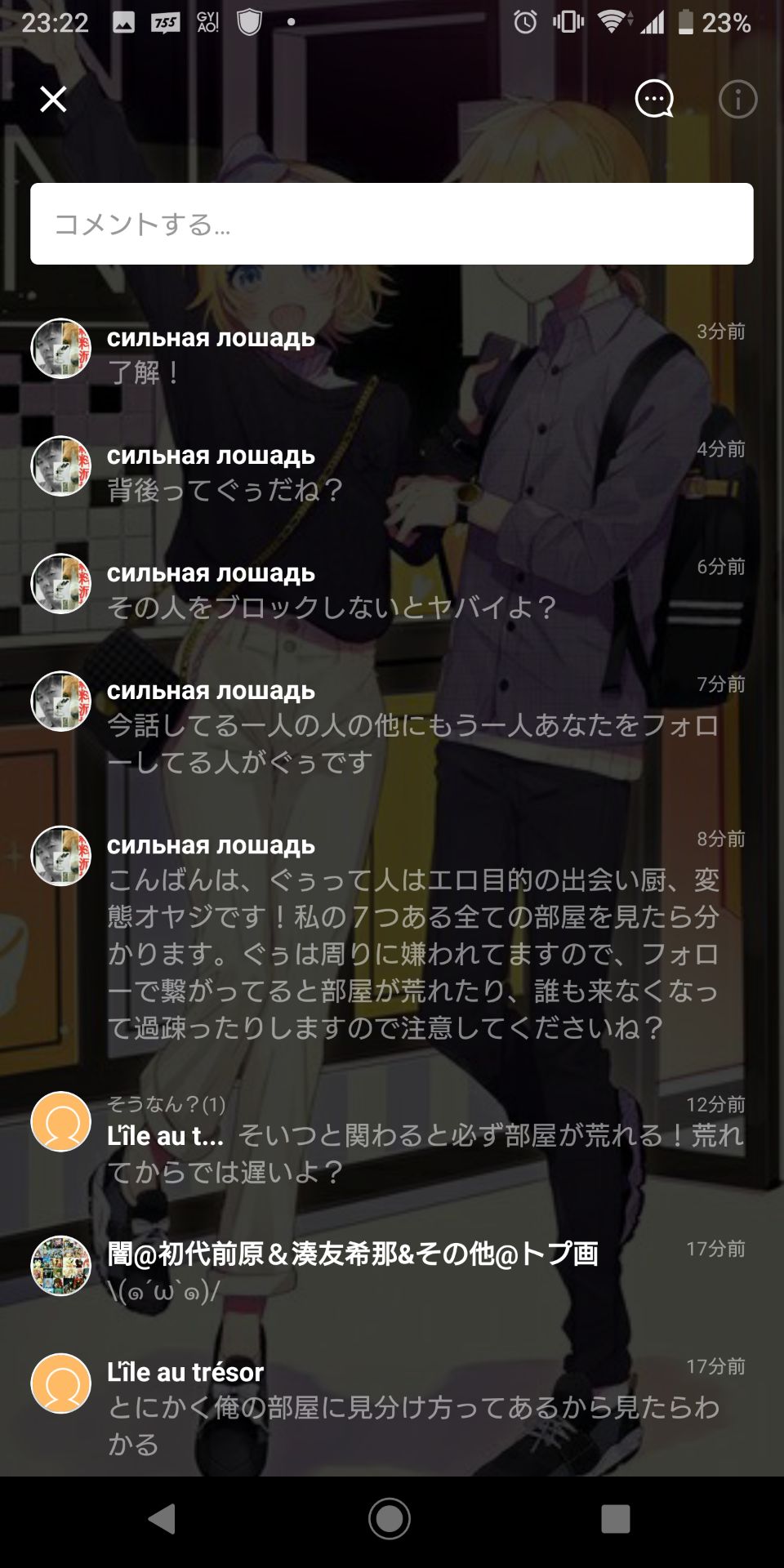This screenshot has width=784, height=1568.
Task: Tap the speech bubble comments icon
Action: [x=654, y=100]
